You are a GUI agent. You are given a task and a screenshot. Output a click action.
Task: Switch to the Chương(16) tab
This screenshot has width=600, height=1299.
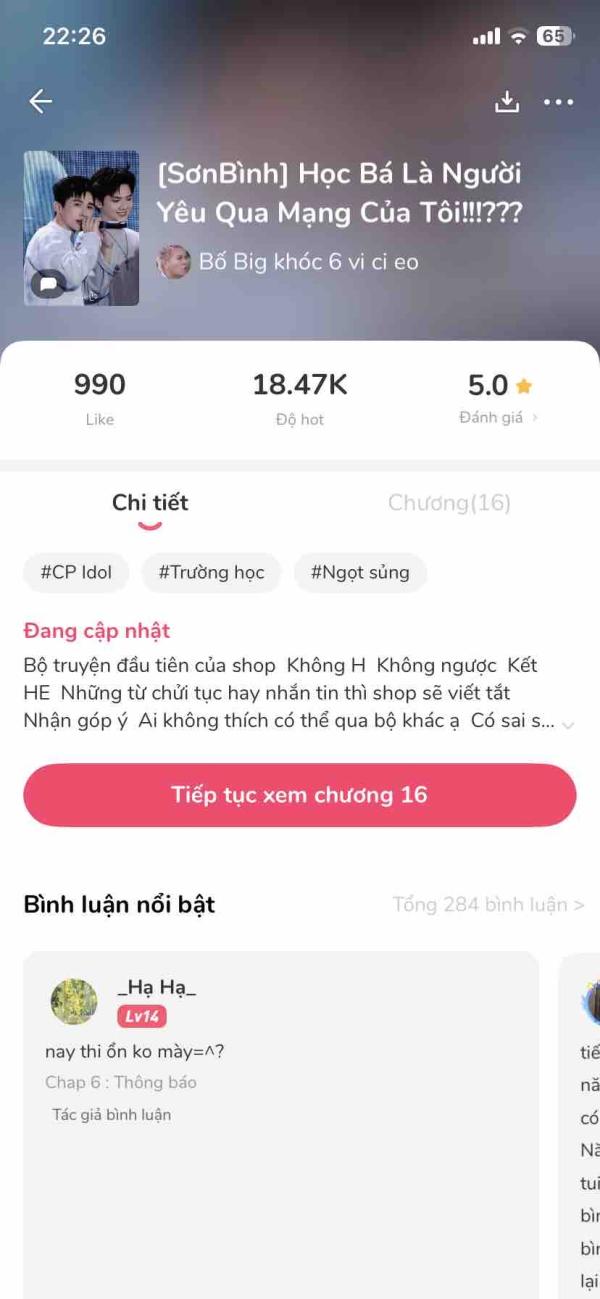pos(449,503)
